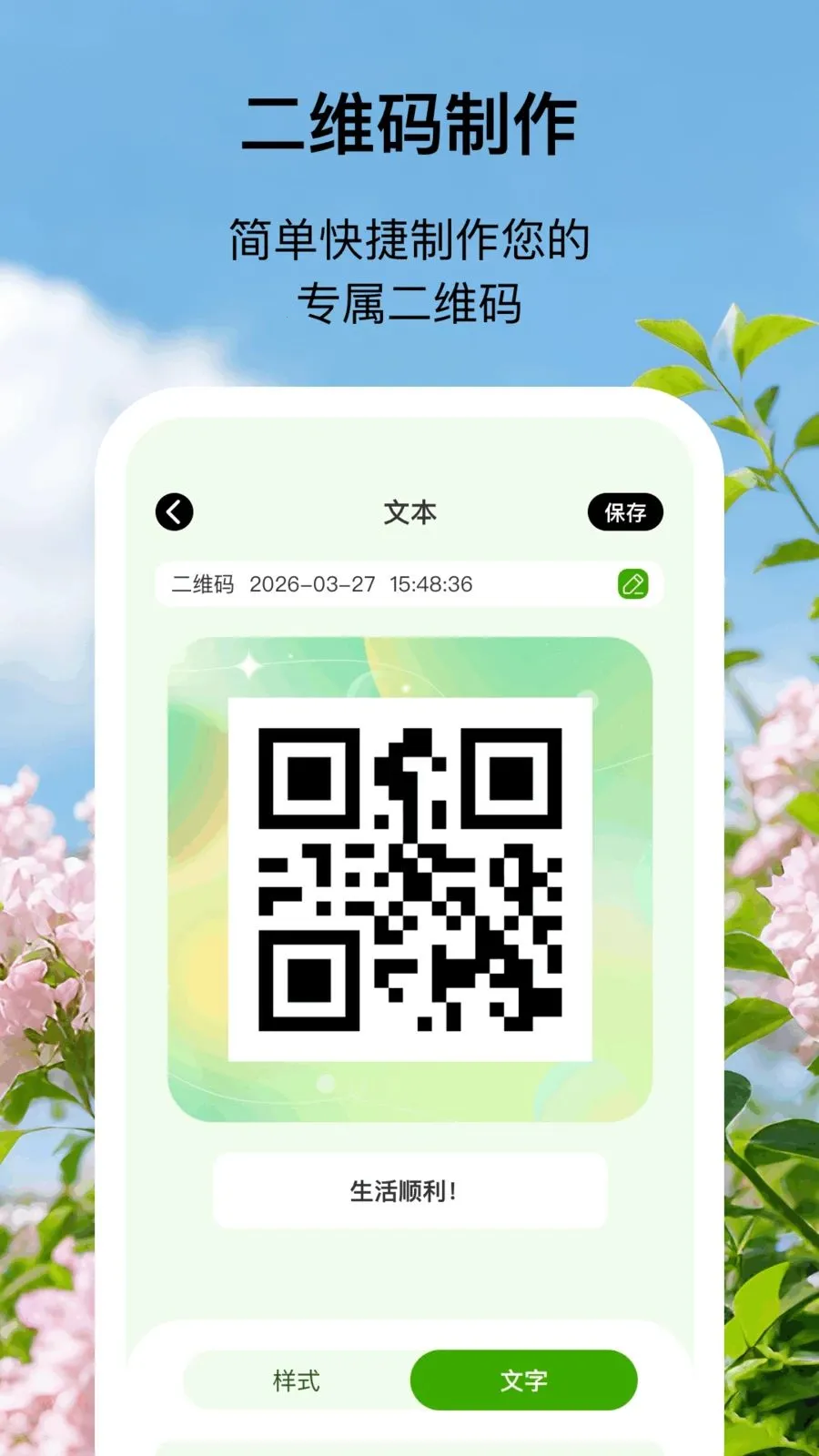Click the 文本 header title
The image size is (819, 1456).
pos(410,511)
